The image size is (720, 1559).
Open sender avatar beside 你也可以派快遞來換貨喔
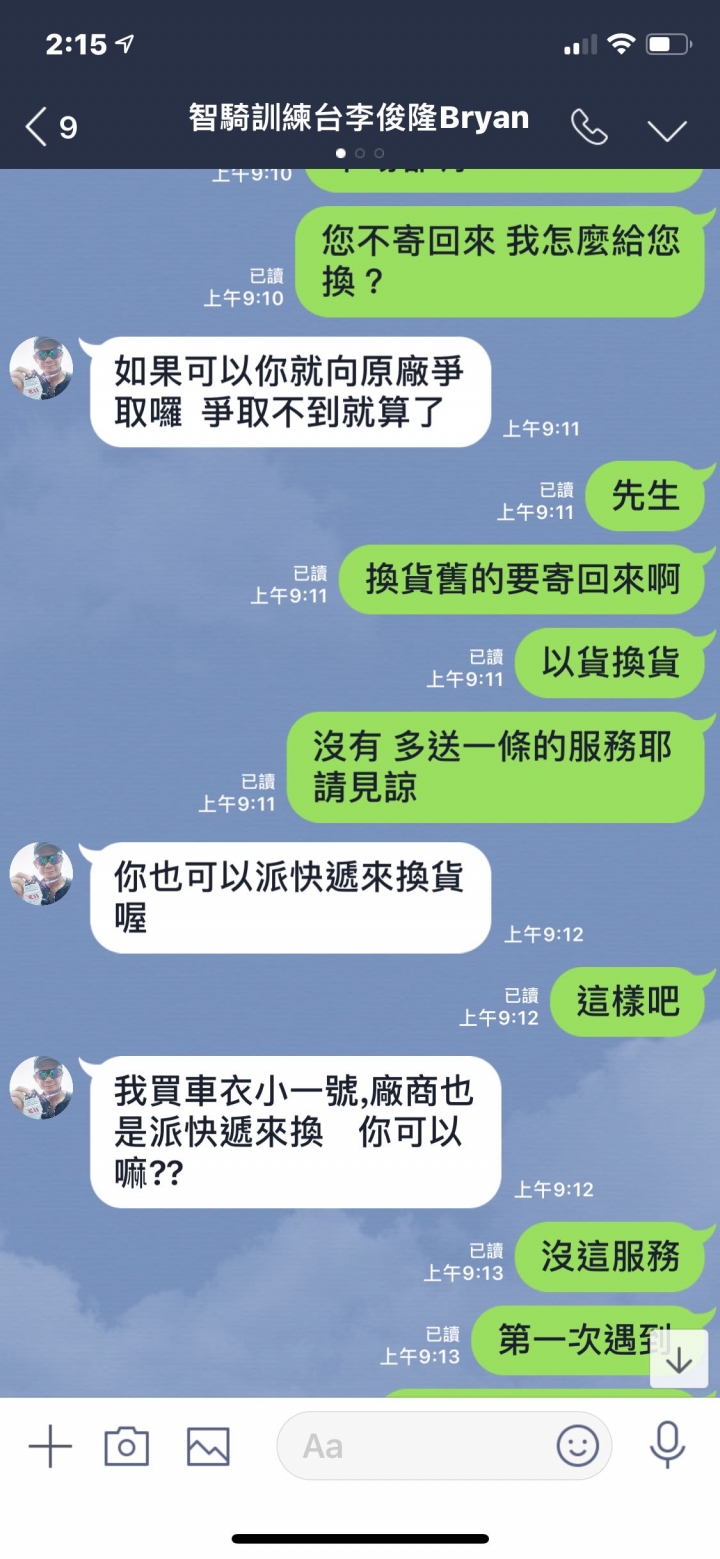pyautogui.click(x=41, y=873)
